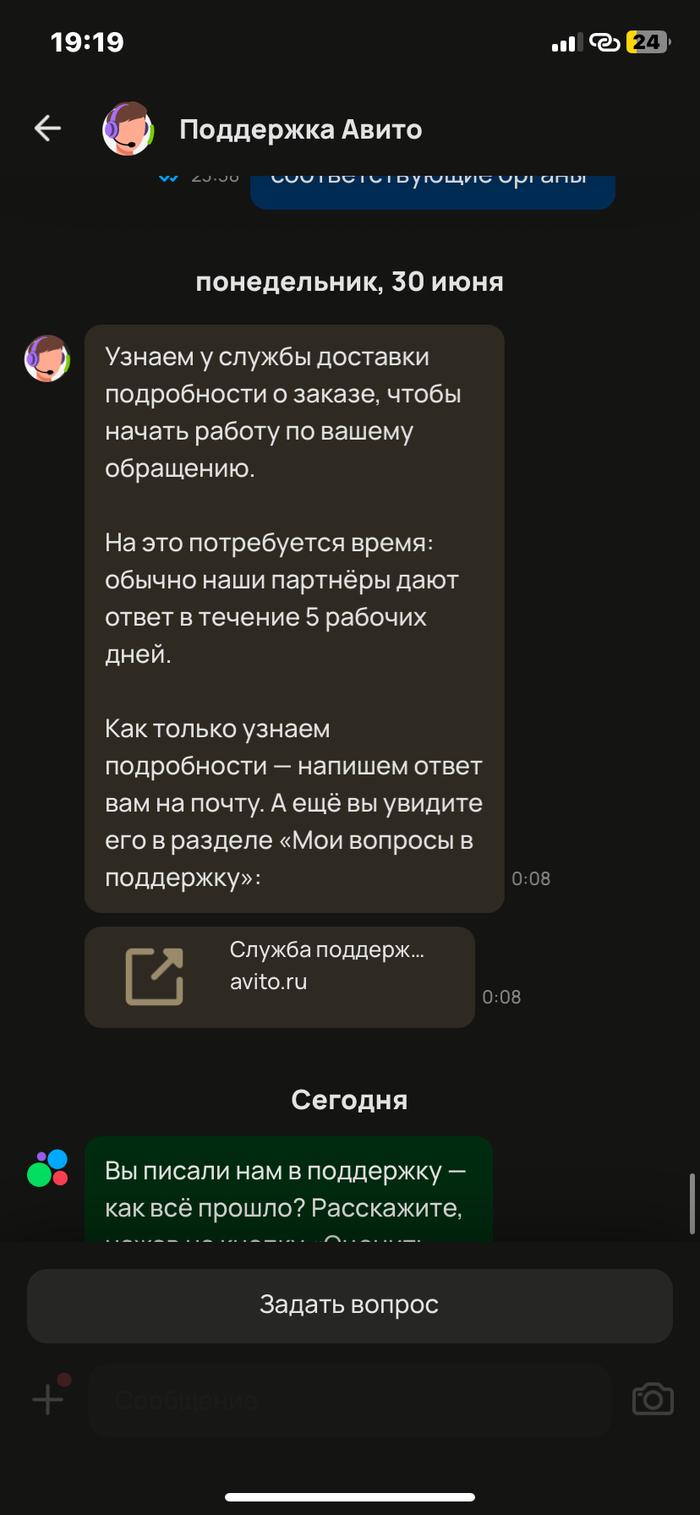Go back using the arrow icon
700x1515 pixels.
47,128
